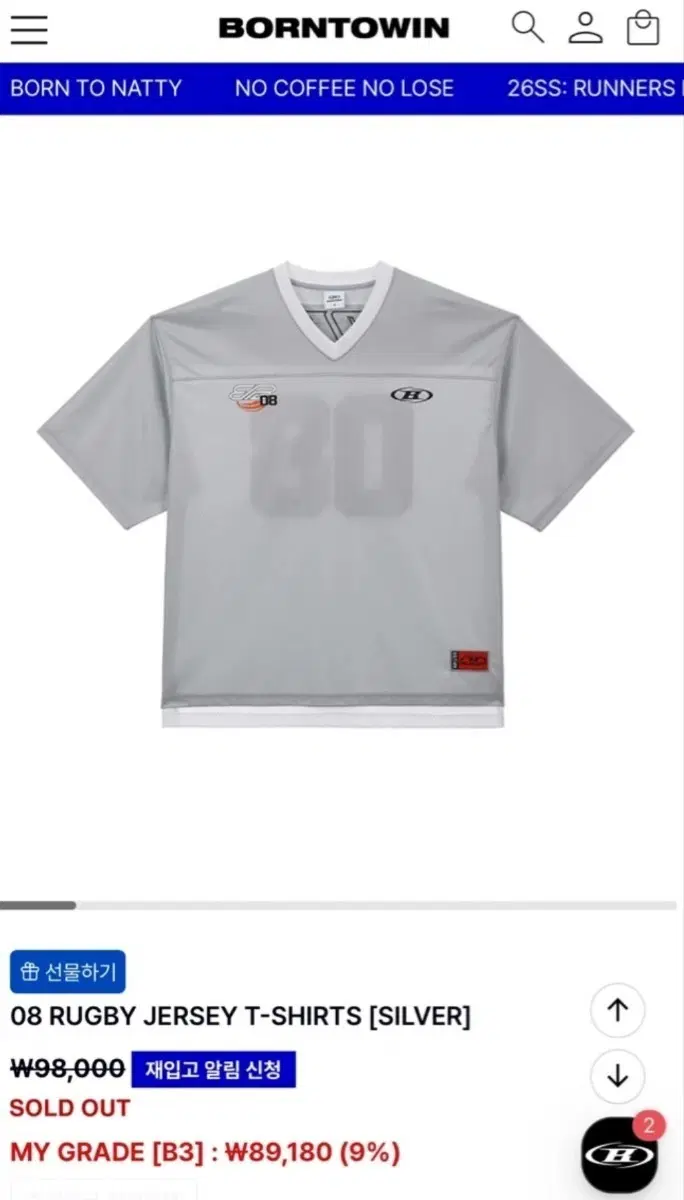Jump to top with the up arrow
The image size is (684, 1200).
618,1010
